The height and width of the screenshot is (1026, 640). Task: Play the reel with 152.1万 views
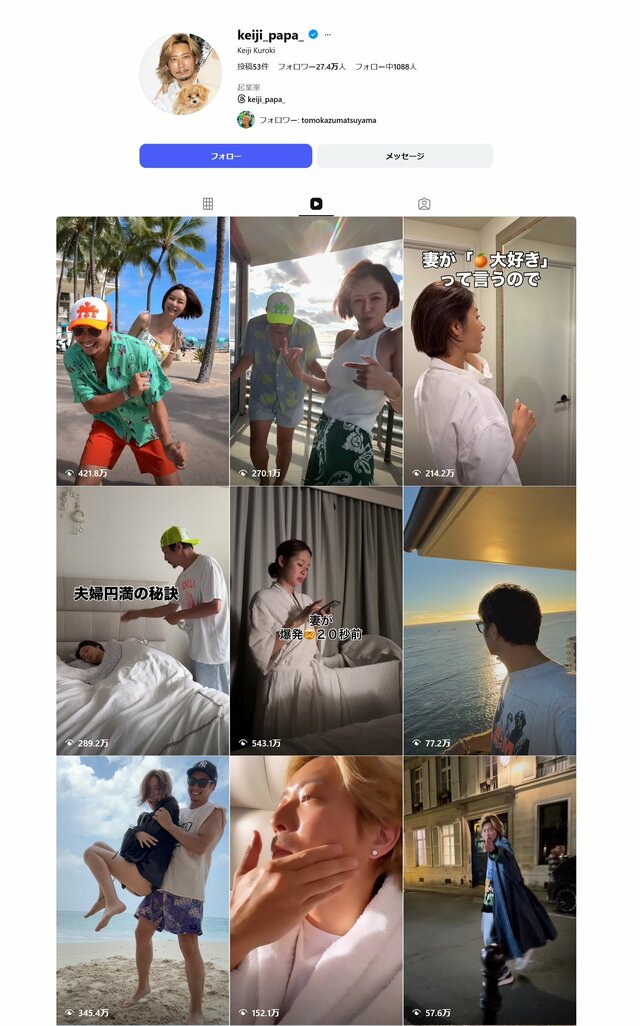316,890
